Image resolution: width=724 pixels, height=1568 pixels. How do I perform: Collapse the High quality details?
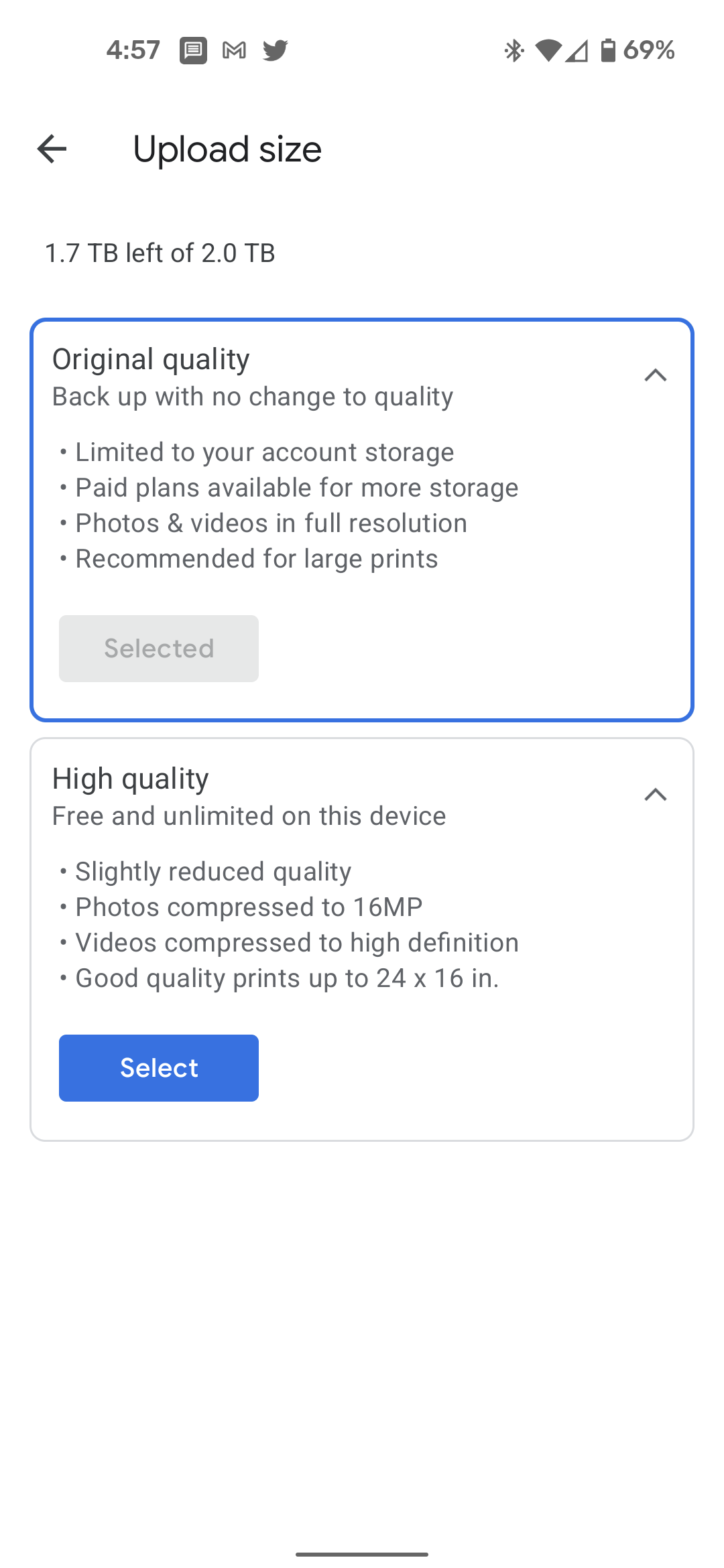[x=656, y=795]
